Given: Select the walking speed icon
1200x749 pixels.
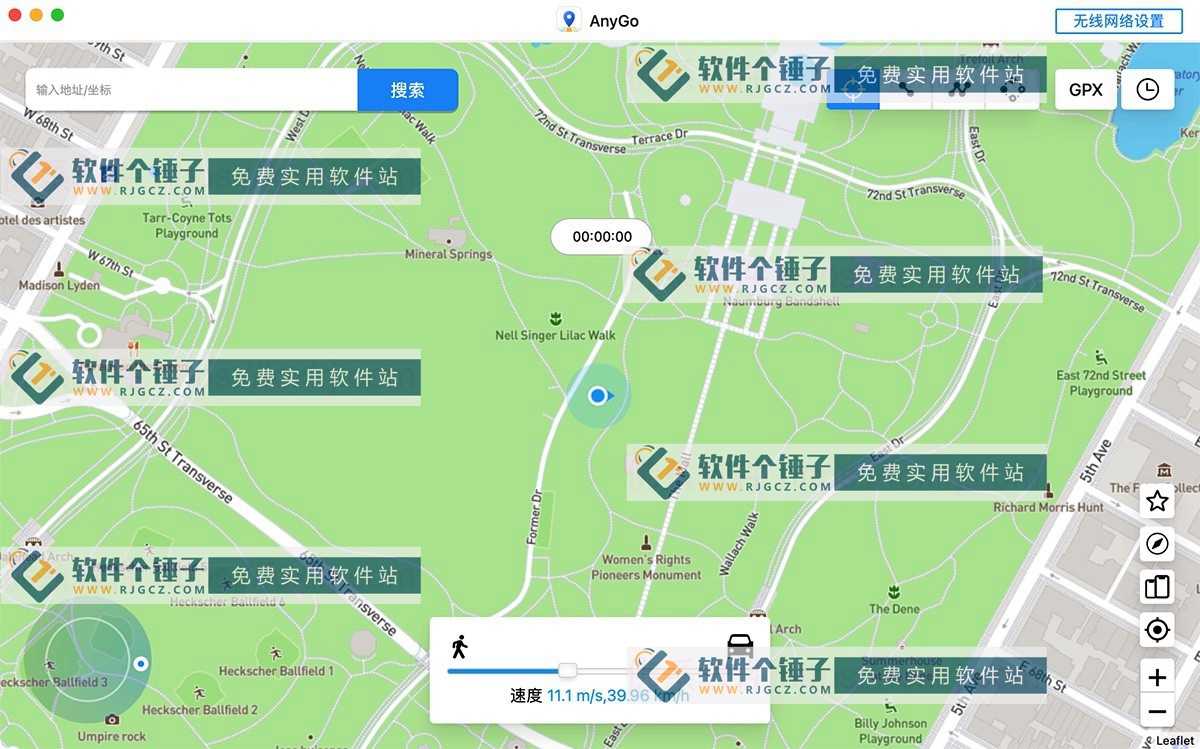Looking at the screenshot, I should 459,646.
